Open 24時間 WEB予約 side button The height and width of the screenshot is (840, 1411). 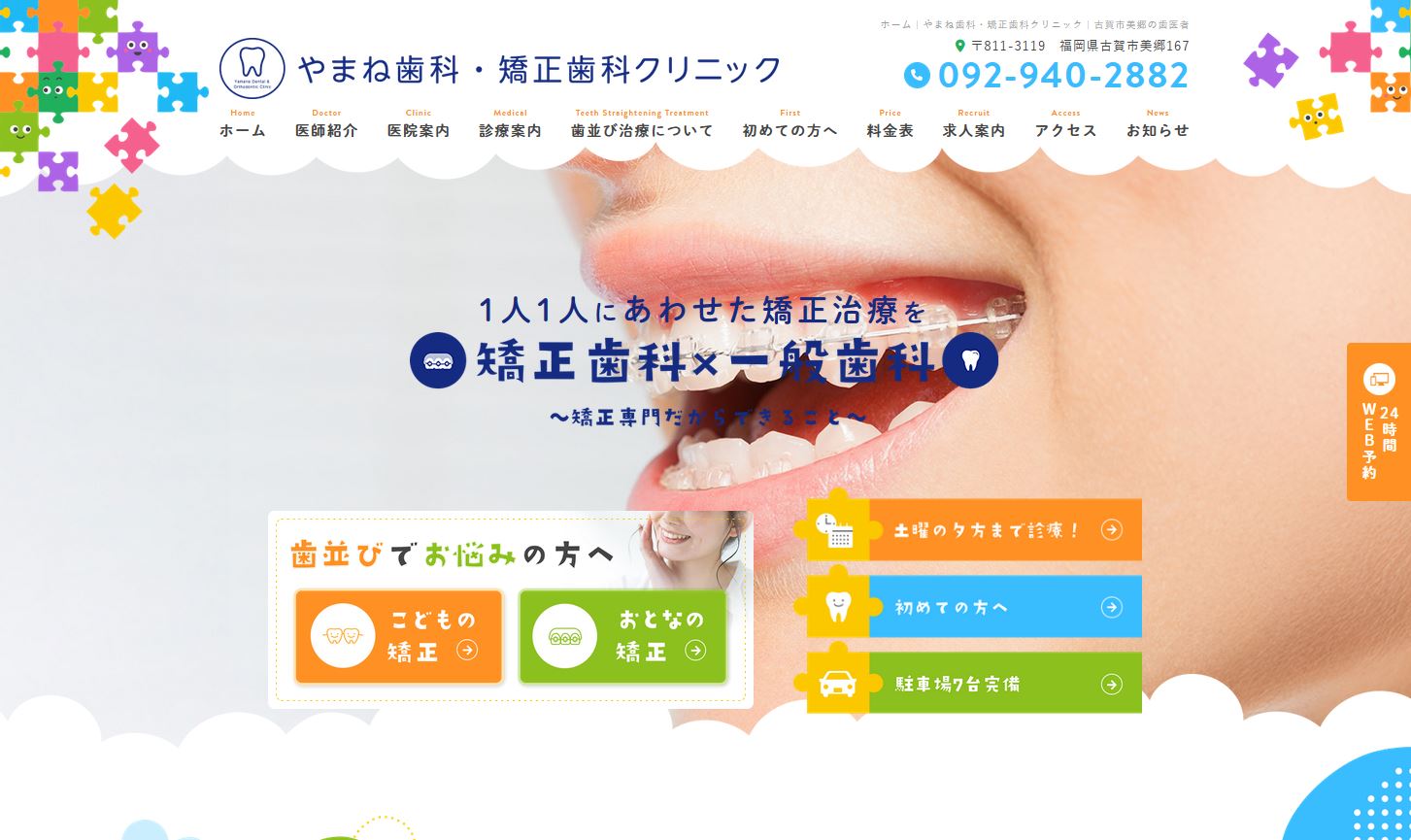[x=1378, y=421]
